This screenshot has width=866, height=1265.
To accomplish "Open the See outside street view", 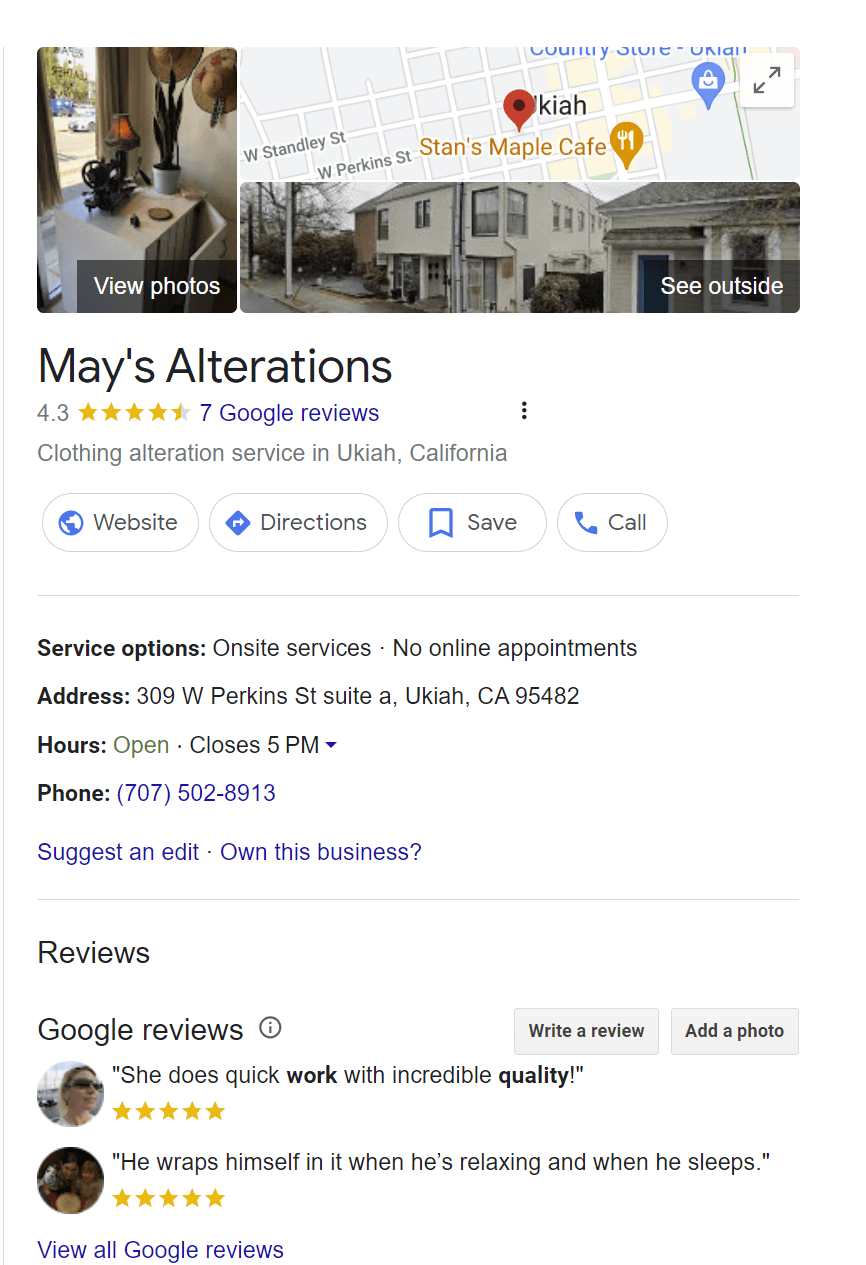I will (520, 248).
